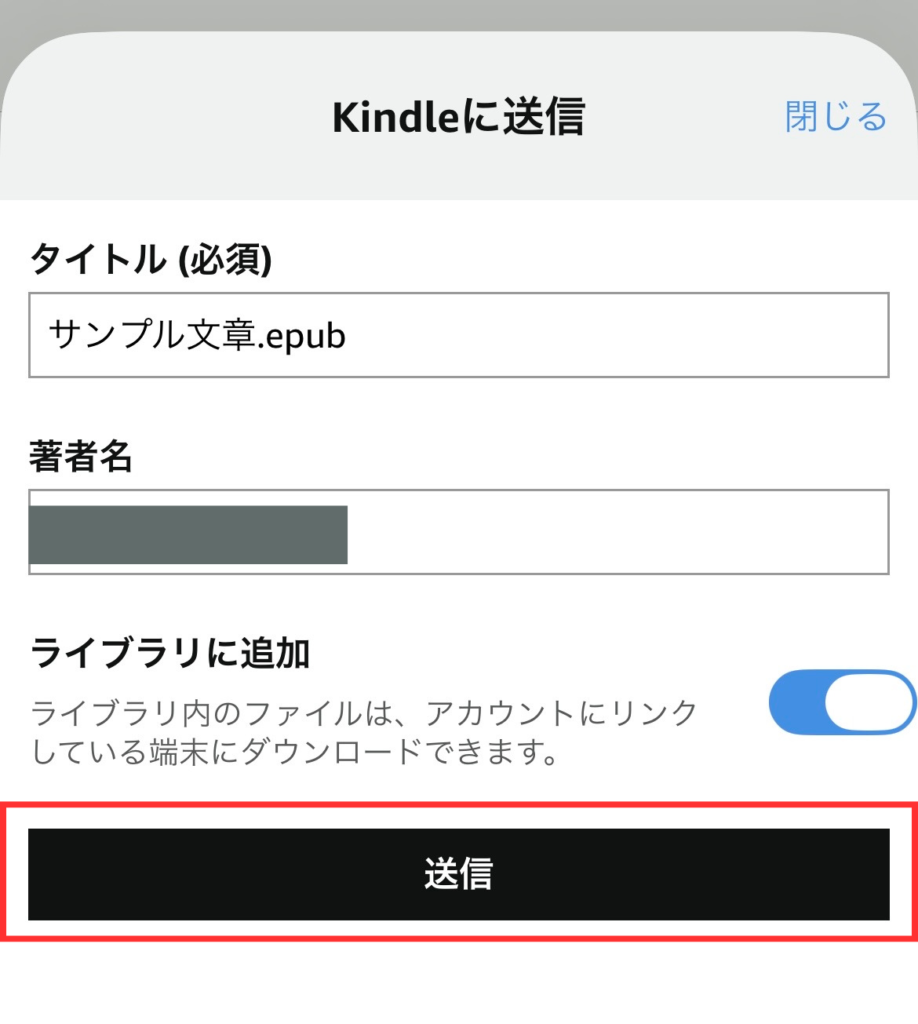
Task: Toggle the ライブラリに追加 switch
Action: pos(841,702)
